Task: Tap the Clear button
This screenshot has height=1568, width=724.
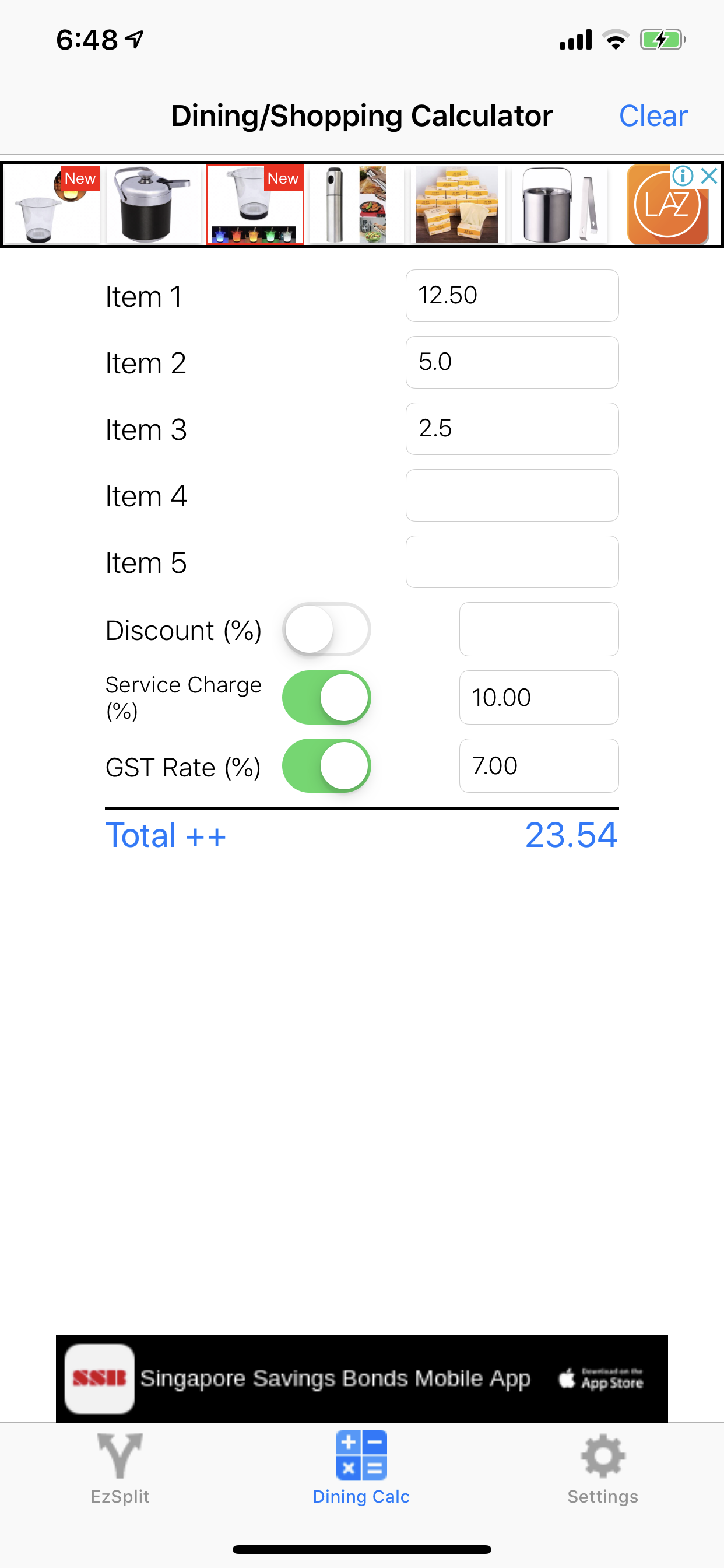Action: [653, 116]
